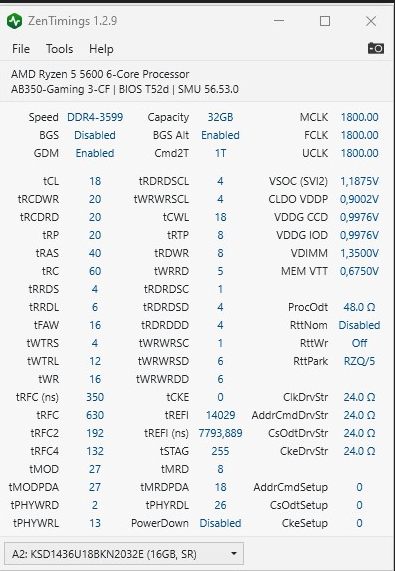Close the ZenTimings window
Viewport: 395px width, 571px height.
pyautogui.click(x=371, y=21)
